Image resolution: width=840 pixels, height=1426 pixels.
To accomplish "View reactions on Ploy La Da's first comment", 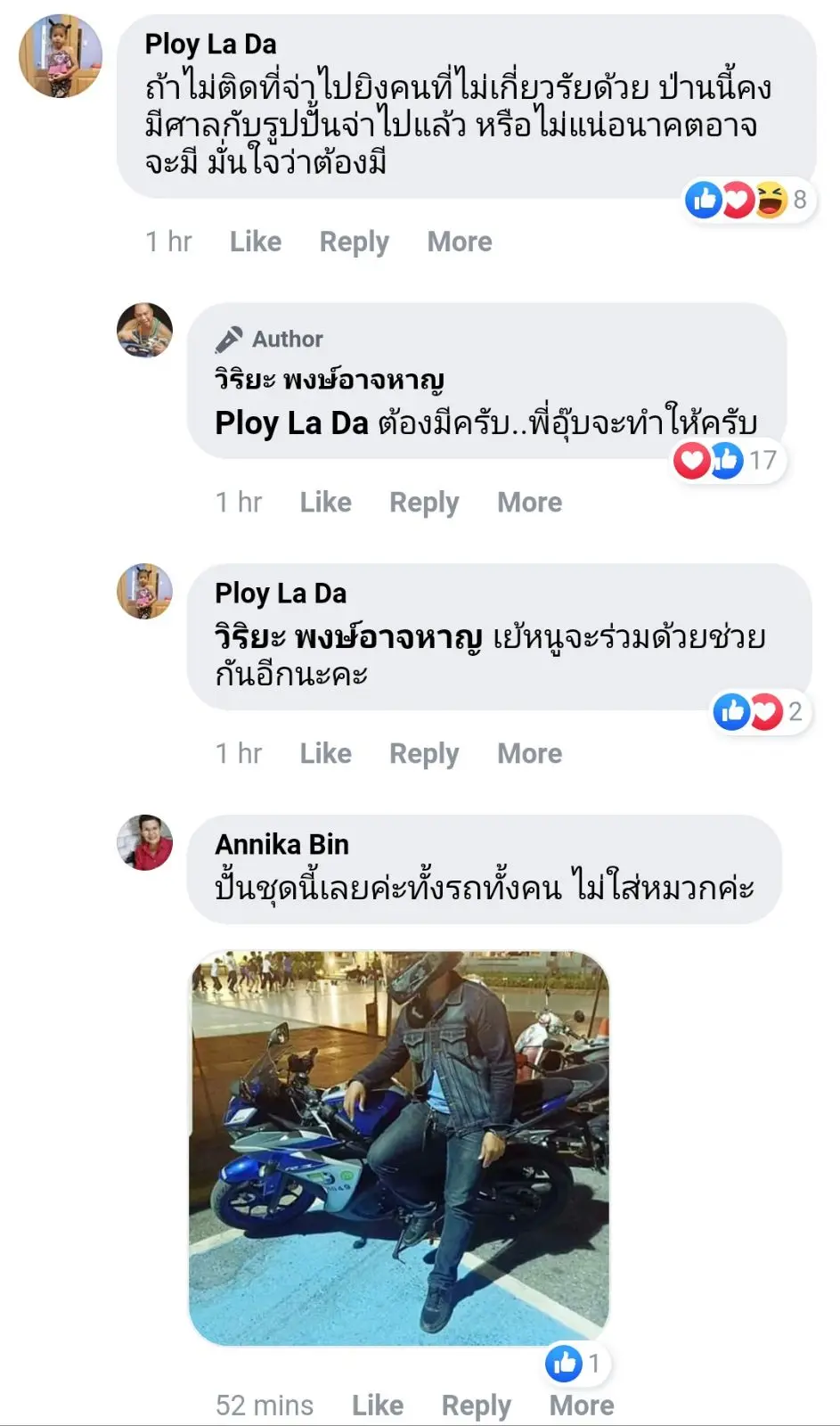I will (x=746, y=200).
